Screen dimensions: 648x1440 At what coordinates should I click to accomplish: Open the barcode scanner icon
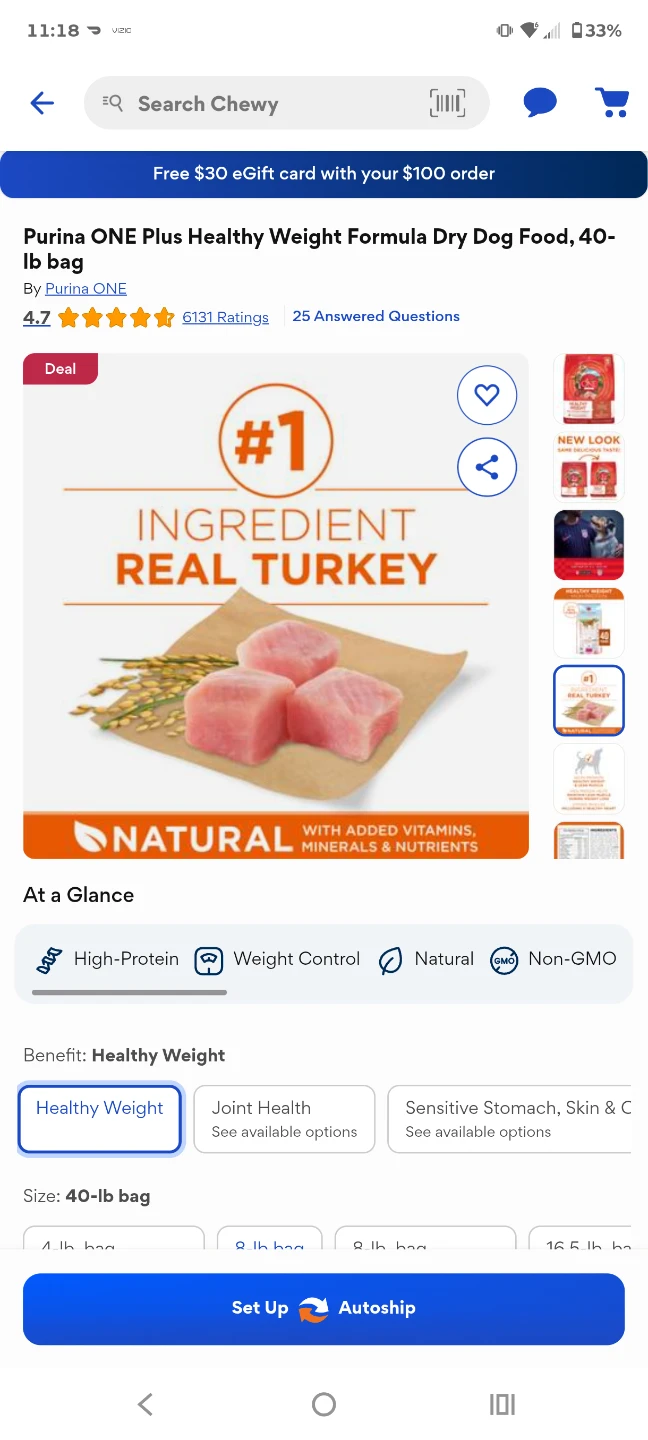tap(447, 103)
